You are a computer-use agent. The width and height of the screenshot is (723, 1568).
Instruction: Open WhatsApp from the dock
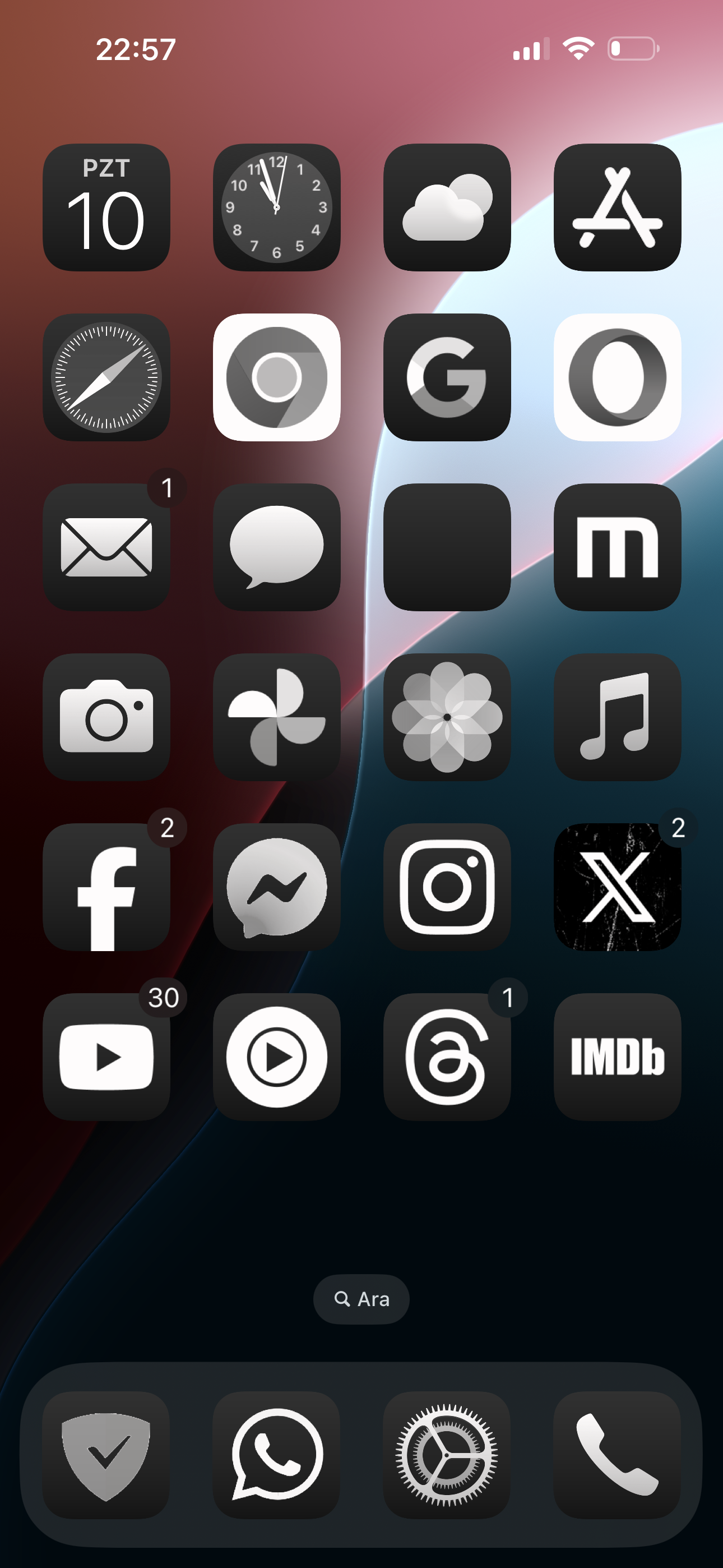[x=277, y=1455]
